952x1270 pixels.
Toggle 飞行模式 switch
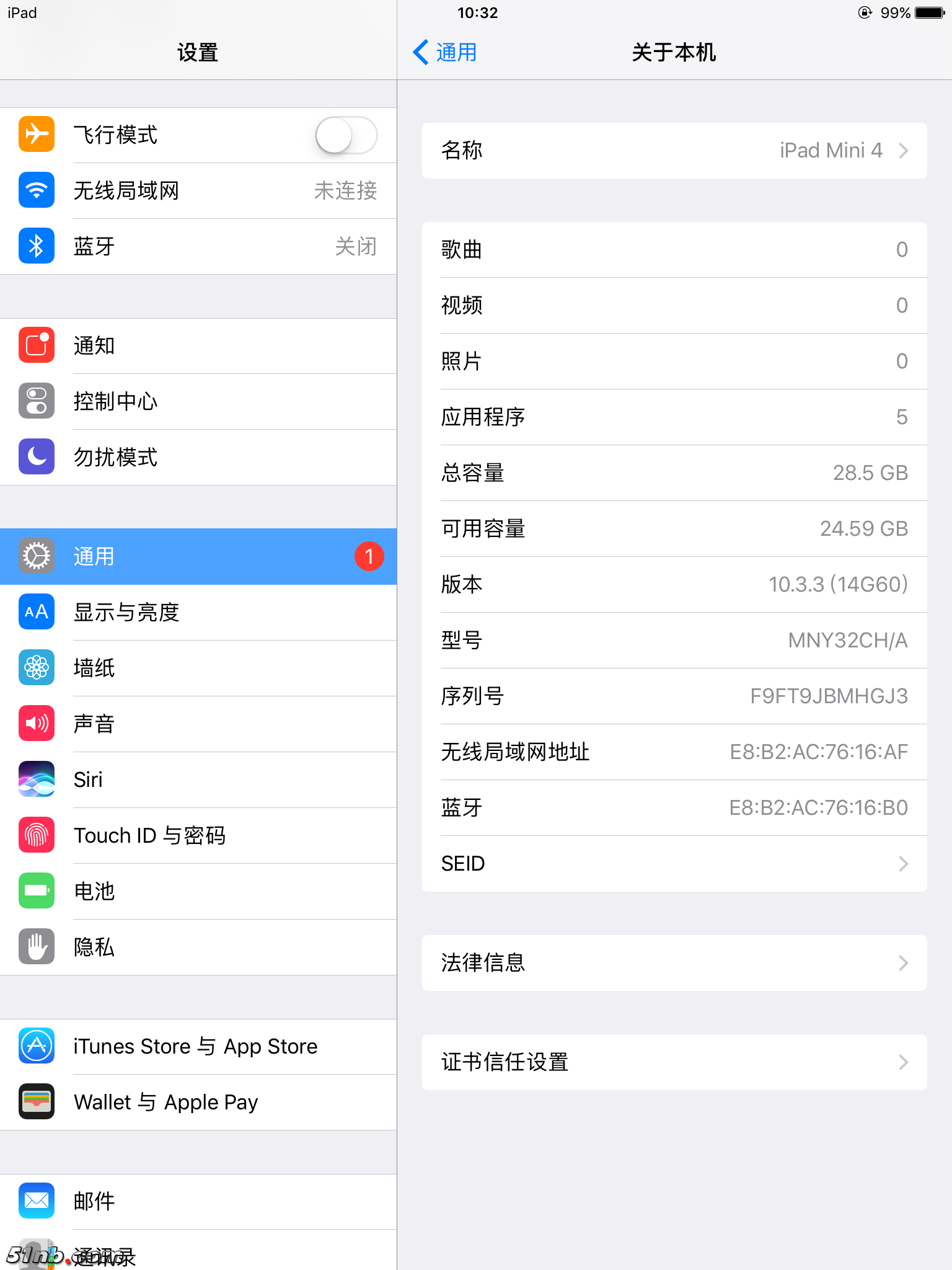346,135
